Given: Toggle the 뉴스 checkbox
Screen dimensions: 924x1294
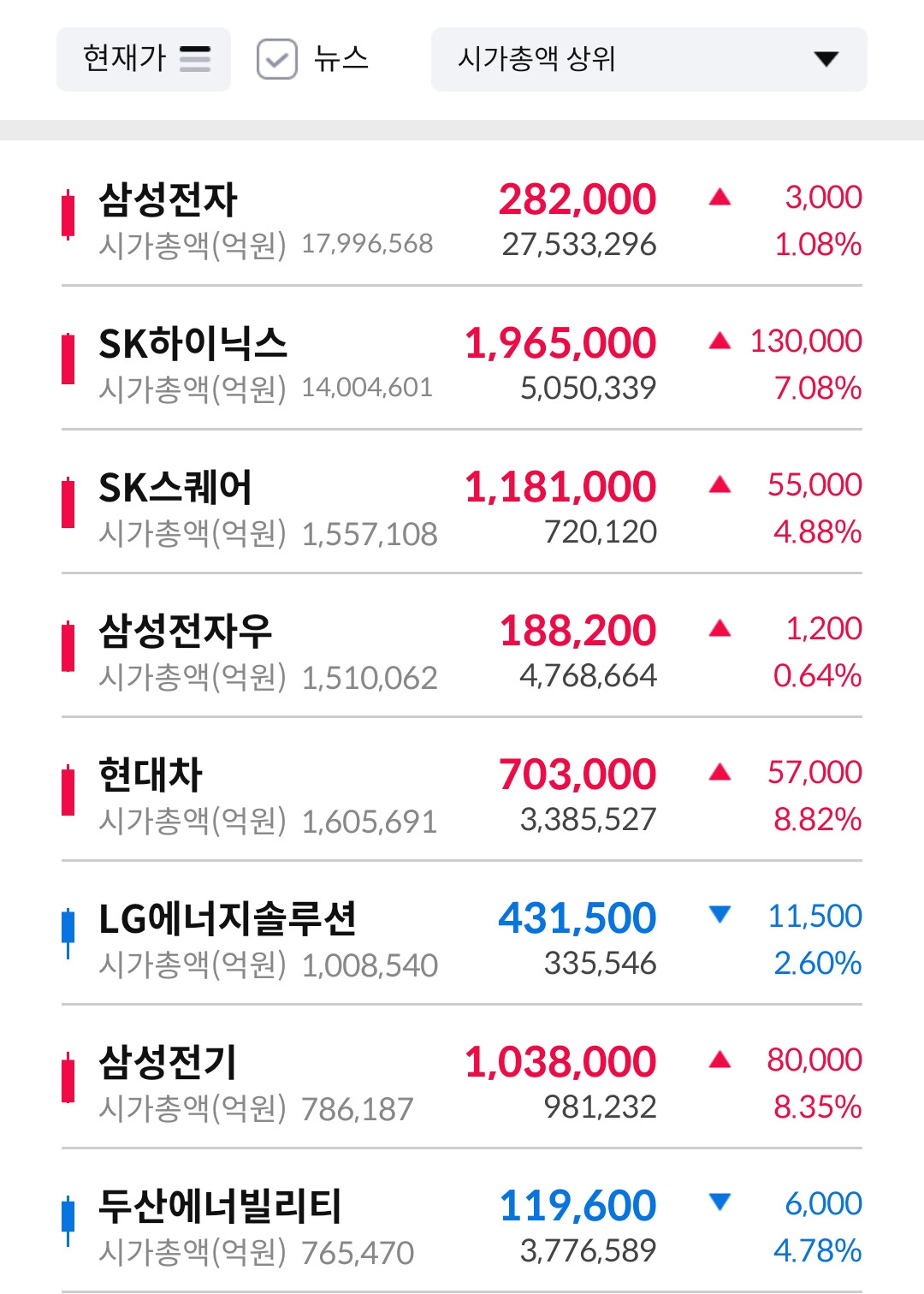Looking at the screenshot, I should click(x=277, y=59).
